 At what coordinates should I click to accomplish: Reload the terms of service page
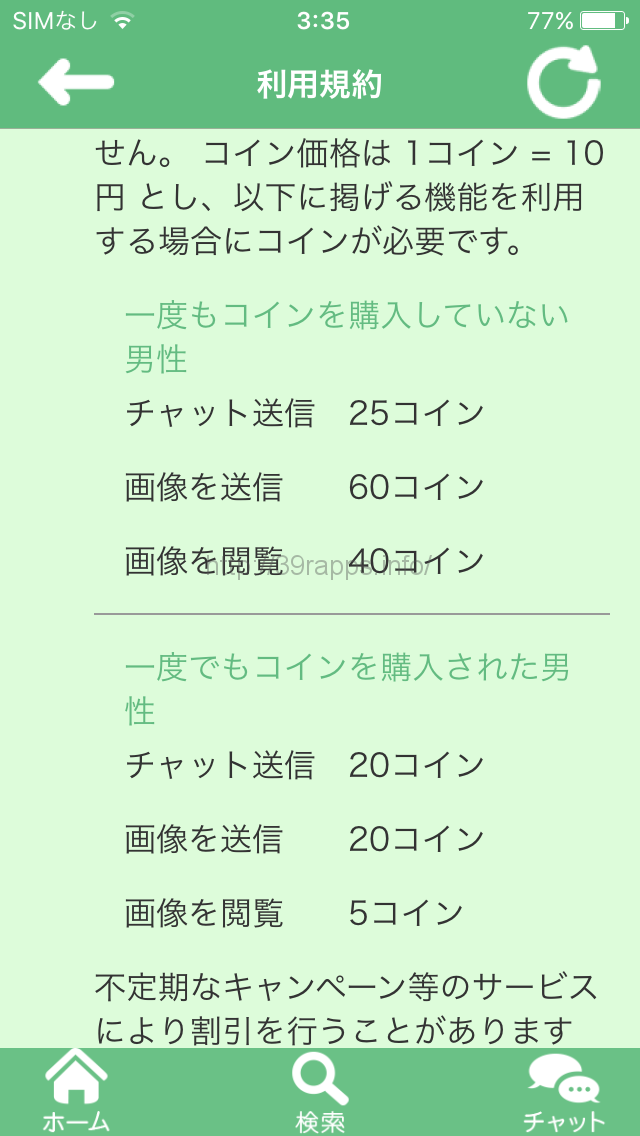(x=564, y=83)
